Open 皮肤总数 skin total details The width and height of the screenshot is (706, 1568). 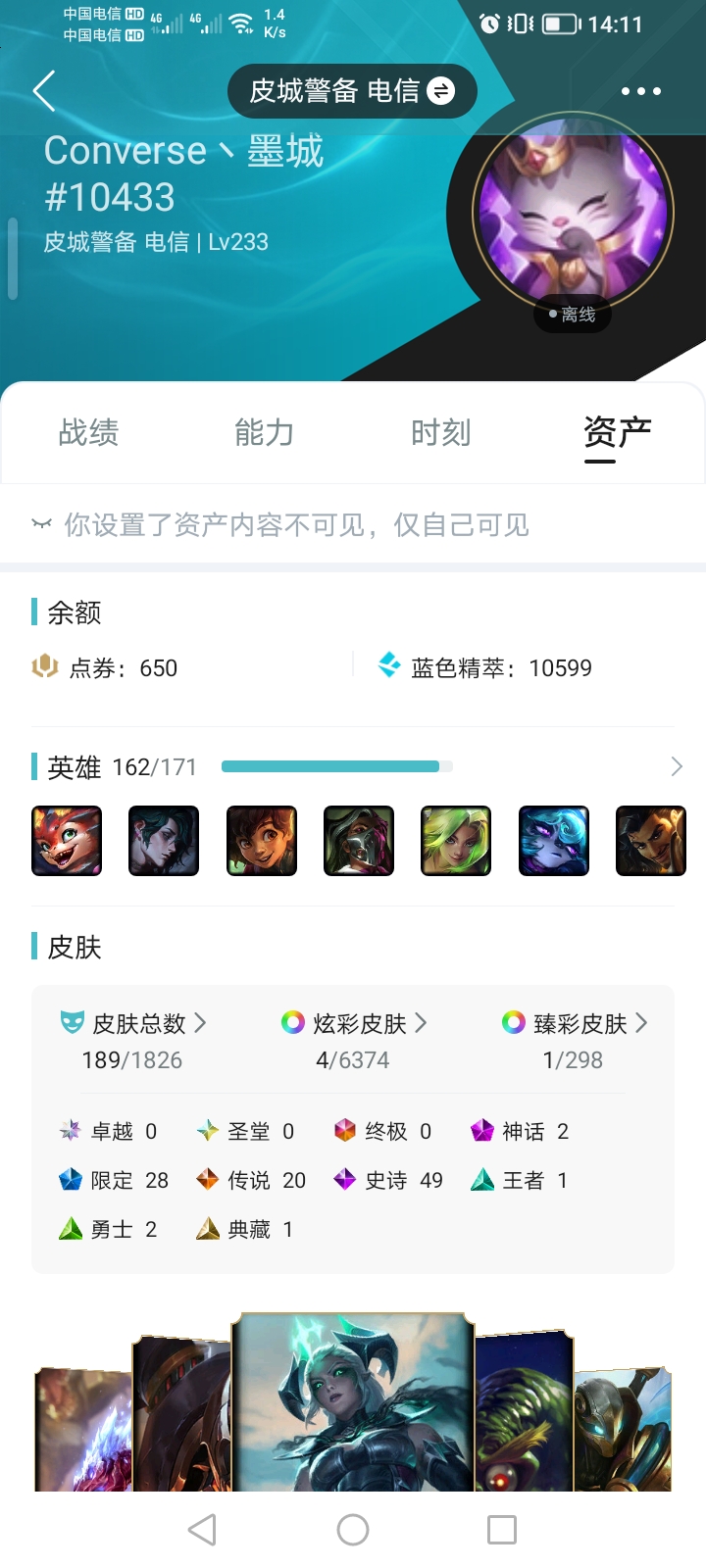pos(134,1024)
